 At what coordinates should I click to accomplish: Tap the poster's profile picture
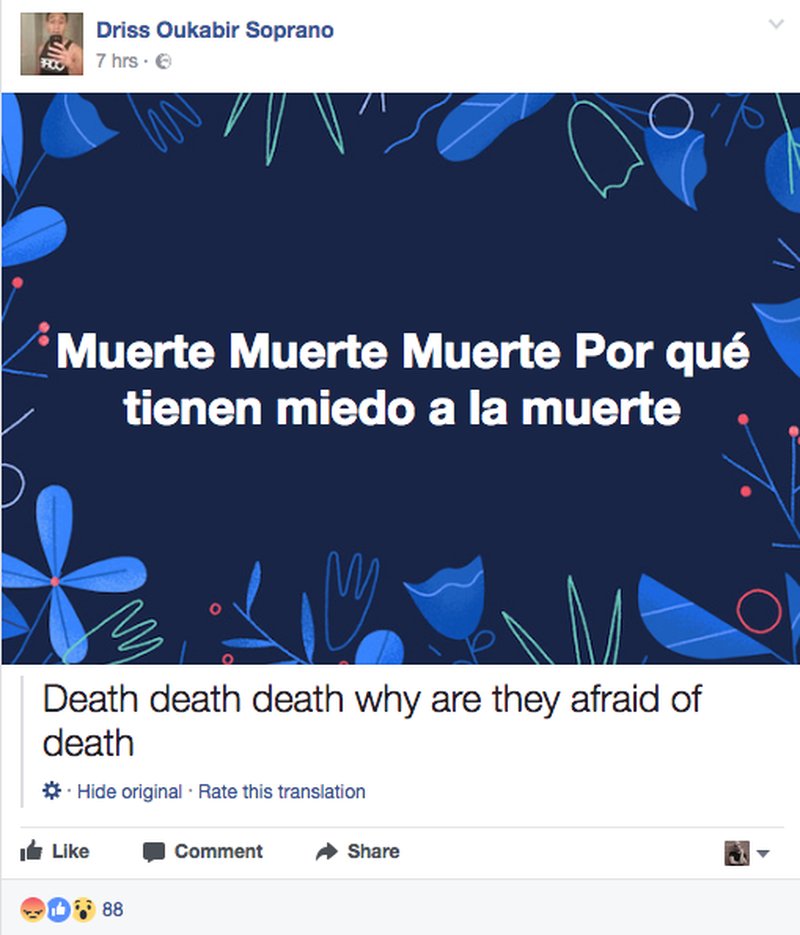coord(52,43)
